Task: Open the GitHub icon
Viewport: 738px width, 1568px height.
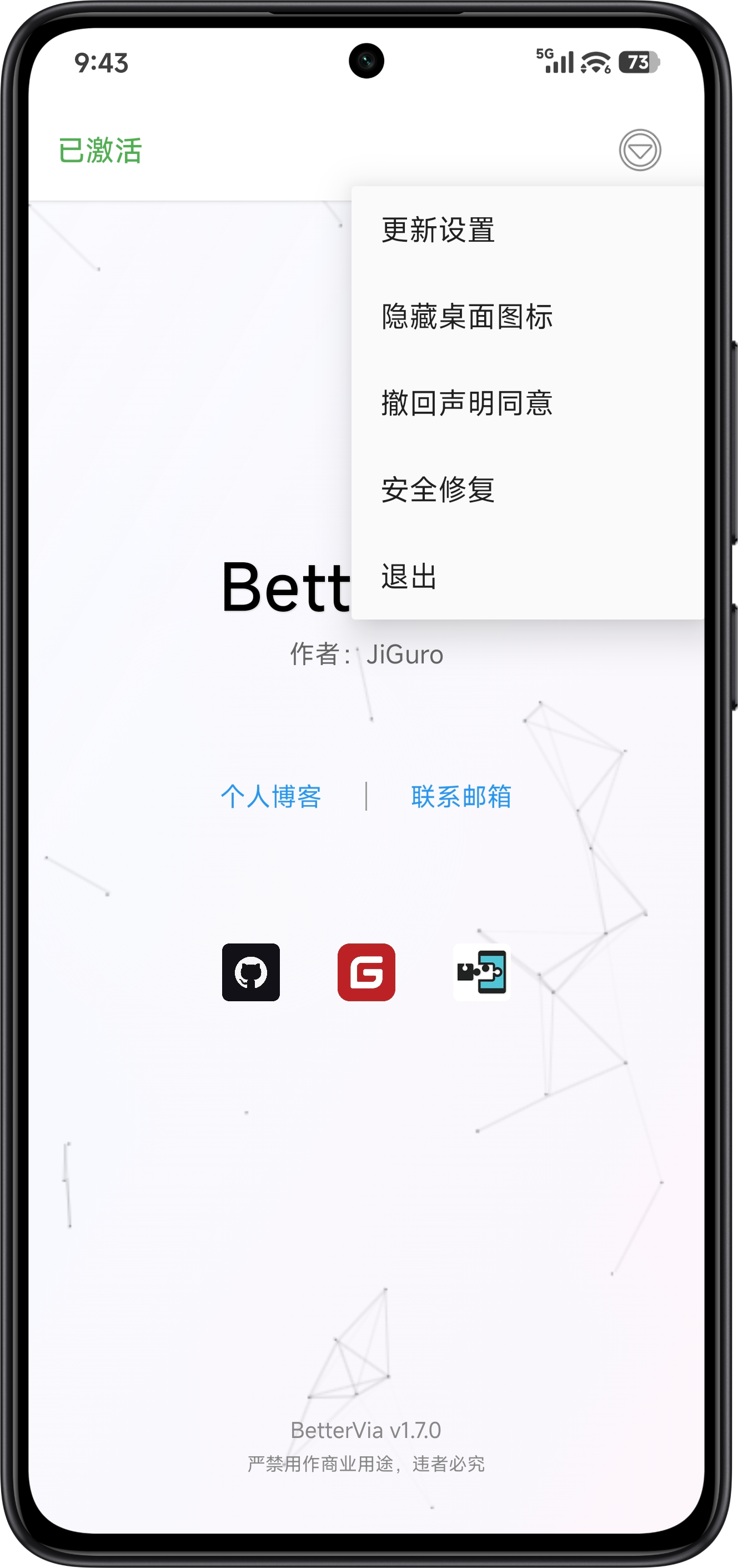Action: 250,972
